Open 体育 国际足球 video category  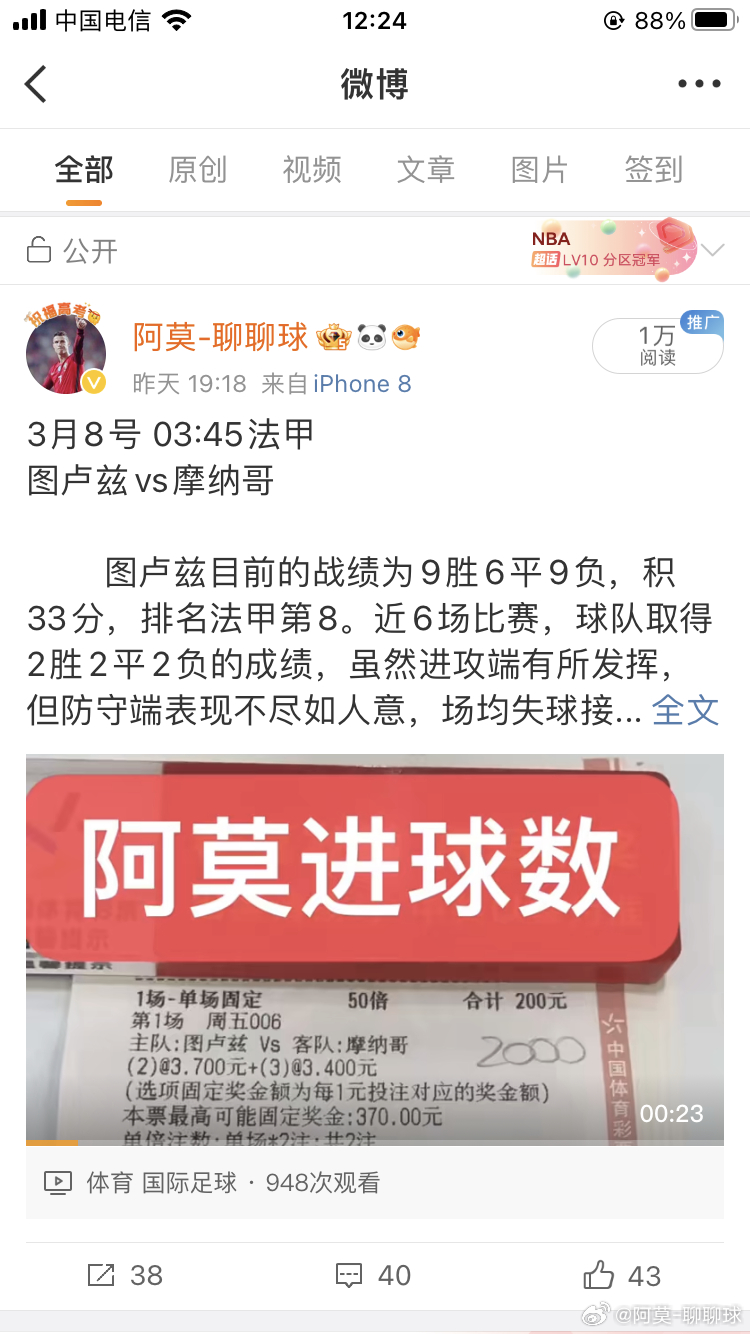click(162, 1183)
